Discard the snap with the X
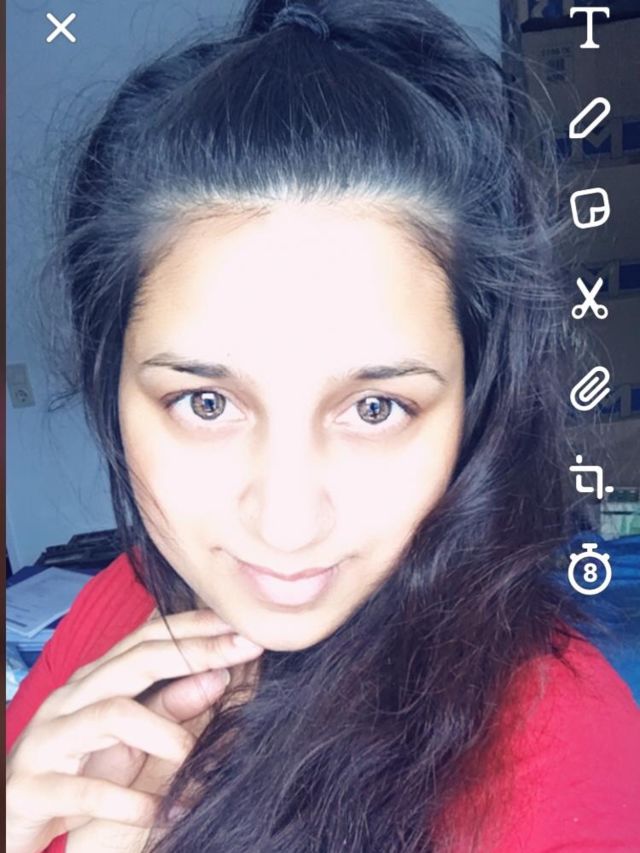This screenshot has width=640, height=853. [61, 28]
